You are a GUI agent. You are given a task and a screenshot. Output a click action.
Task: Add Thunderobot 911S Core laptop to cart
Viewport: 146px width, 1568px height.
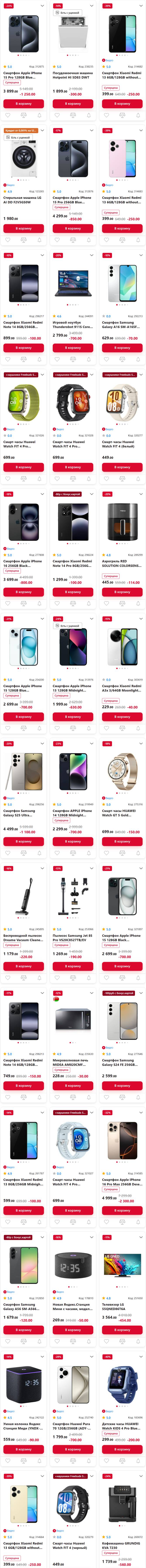pyautogui.click(x=73, y=348)
